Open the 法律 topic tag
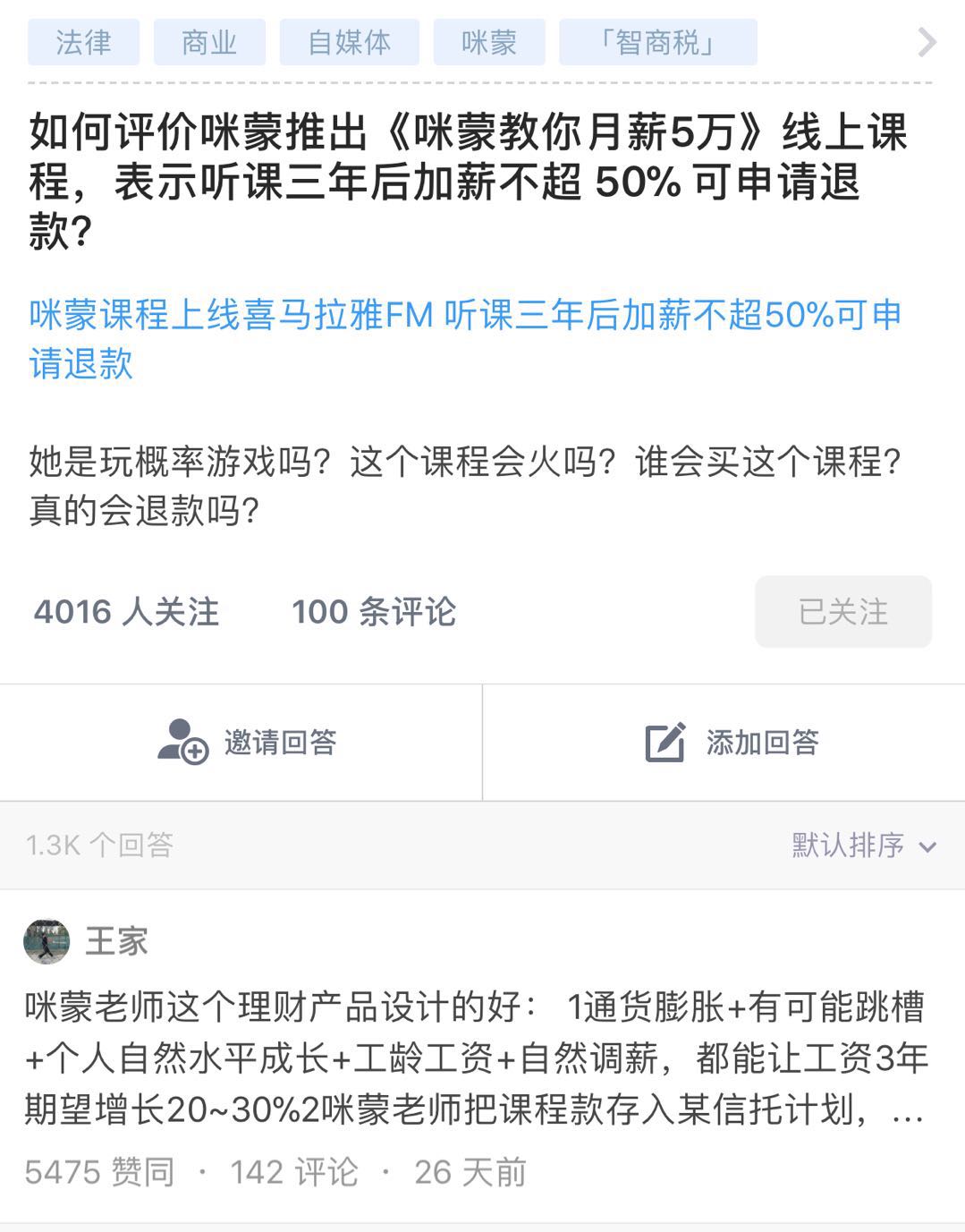The image size is (965, 1232). click(x=83, y=42)
